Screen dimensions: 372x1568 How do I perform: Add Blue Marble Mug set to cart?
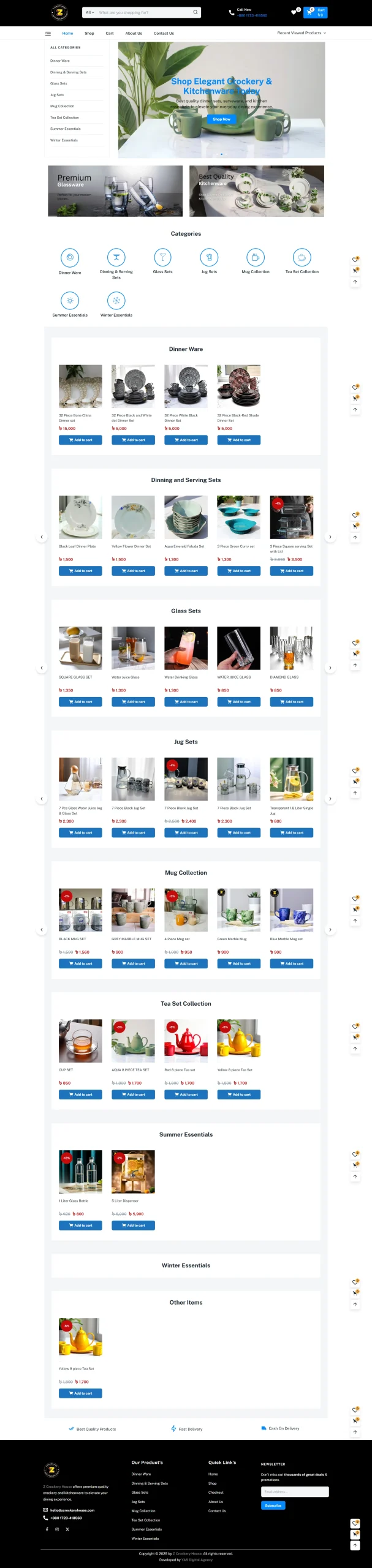[x=291, y=963]
